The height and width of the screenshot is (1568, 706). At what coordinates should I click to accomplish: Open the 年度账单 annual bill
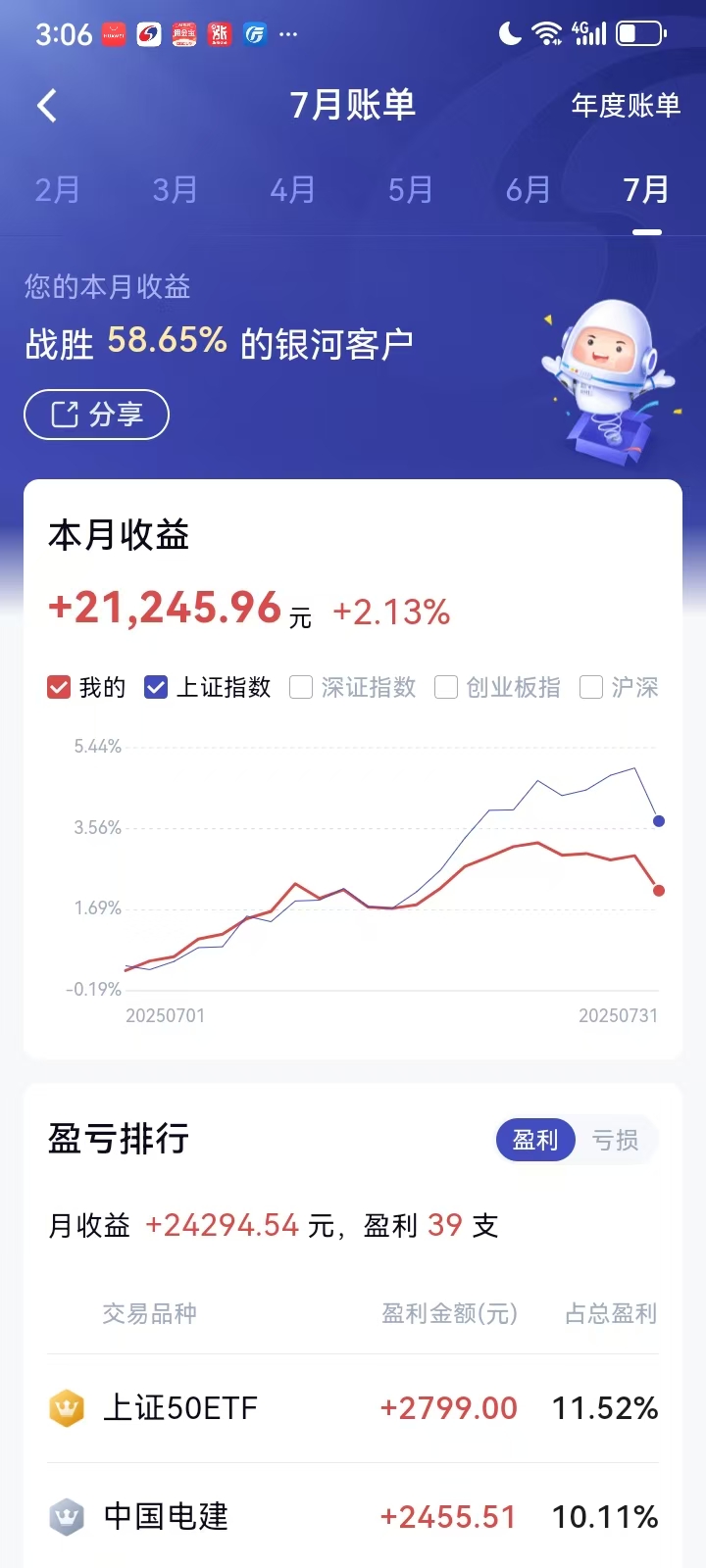[626, 105]
